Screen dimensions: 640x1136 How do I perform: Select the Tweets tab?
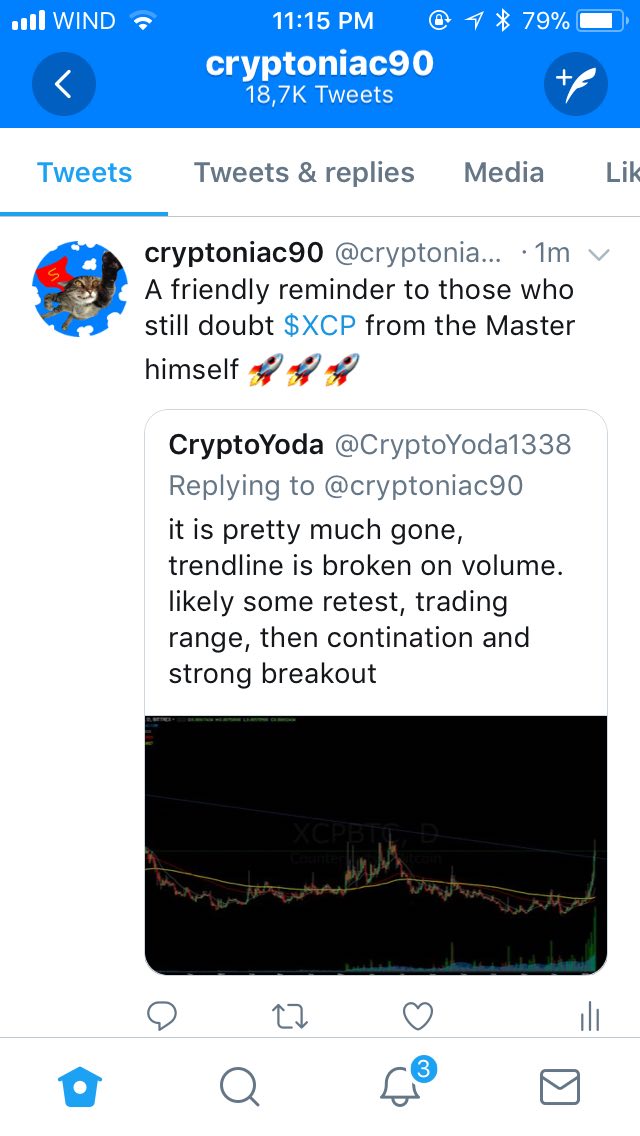pyautogui.click(x=84, y=172)
